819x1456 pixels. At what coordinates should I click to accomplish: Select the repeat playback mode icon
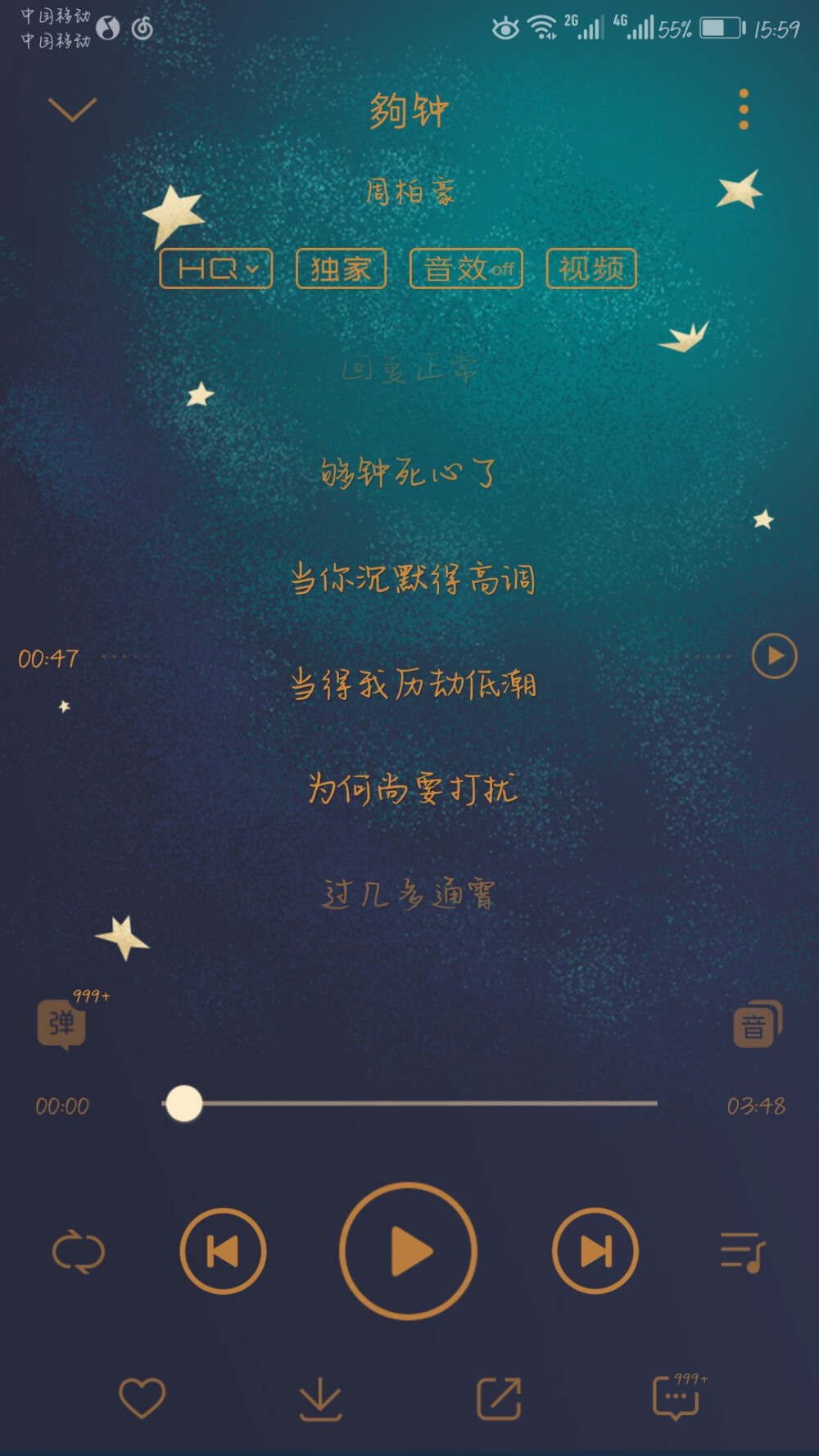click(78, 1250)
